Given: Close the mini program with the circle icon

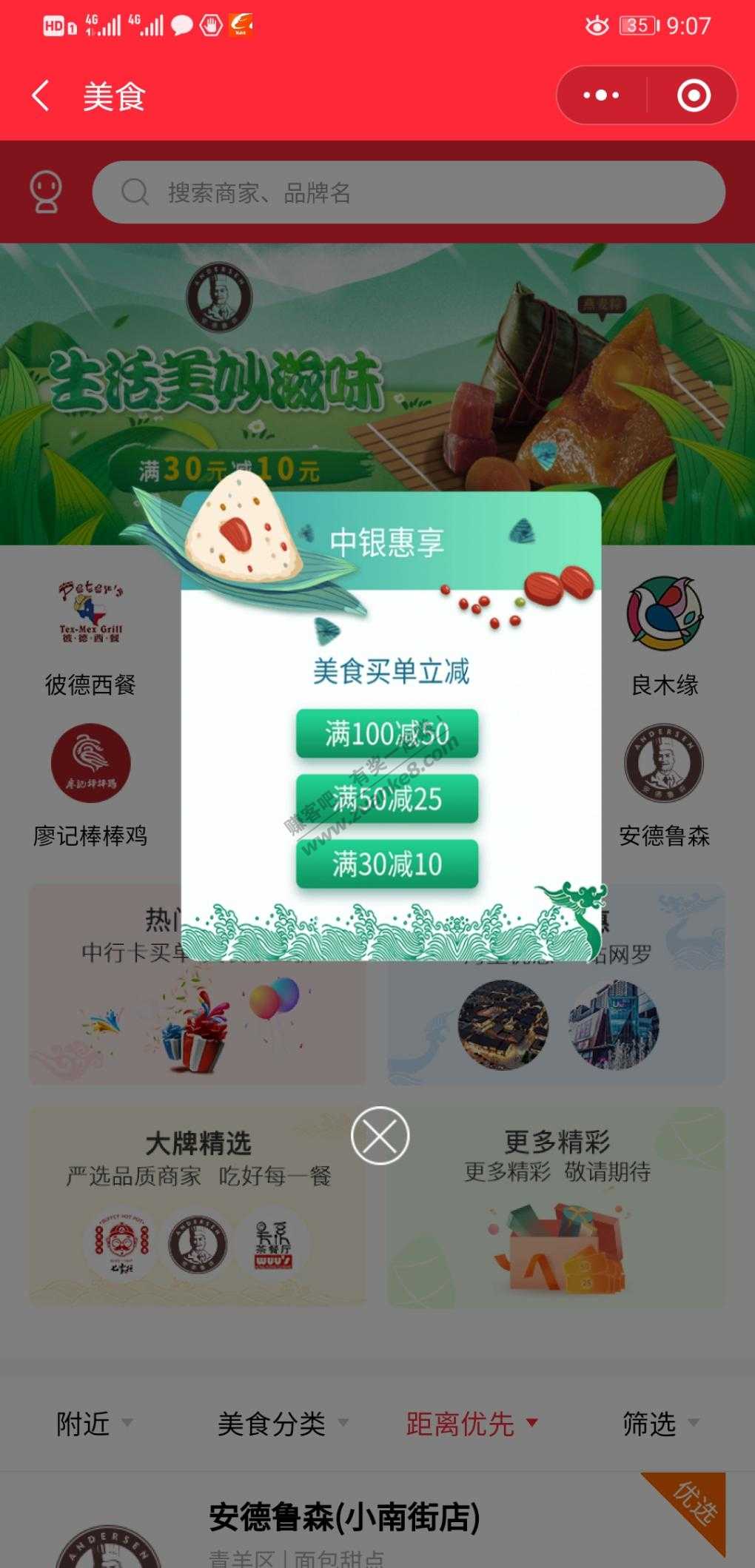Looking at the screenshot, I should pos(694,95).
